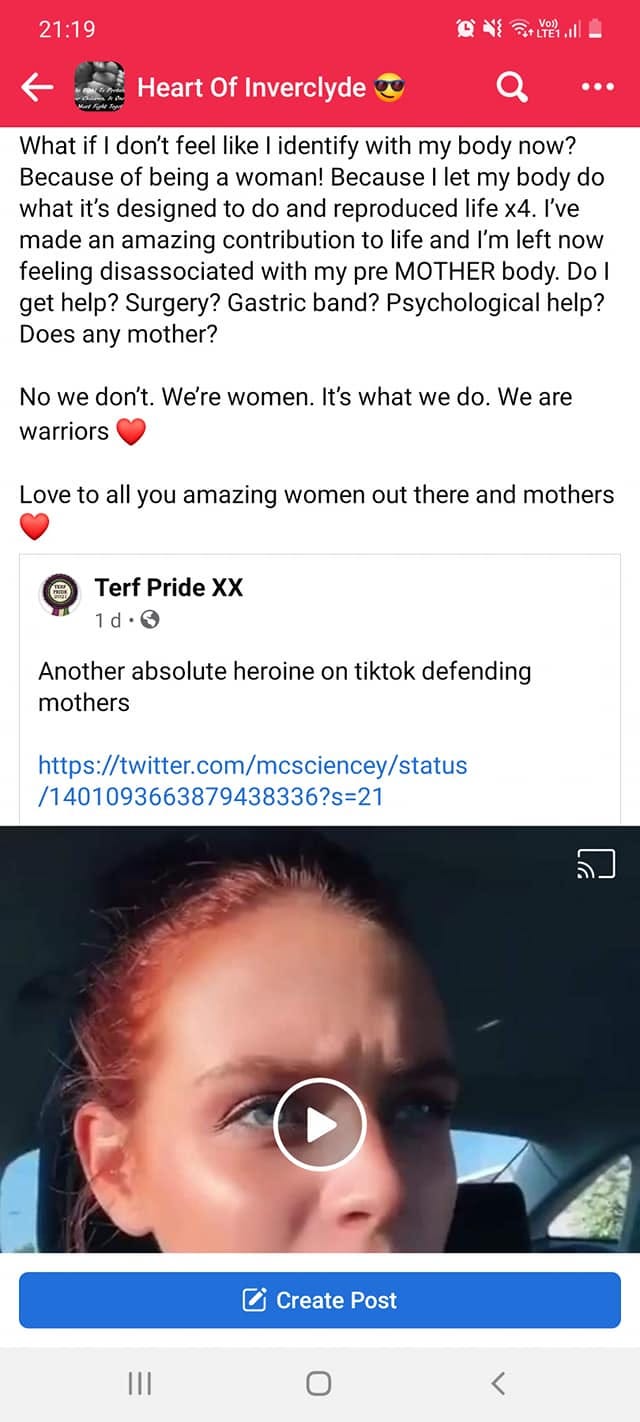
Task: Go to the phone home screen
Action: coord(319,1383)
